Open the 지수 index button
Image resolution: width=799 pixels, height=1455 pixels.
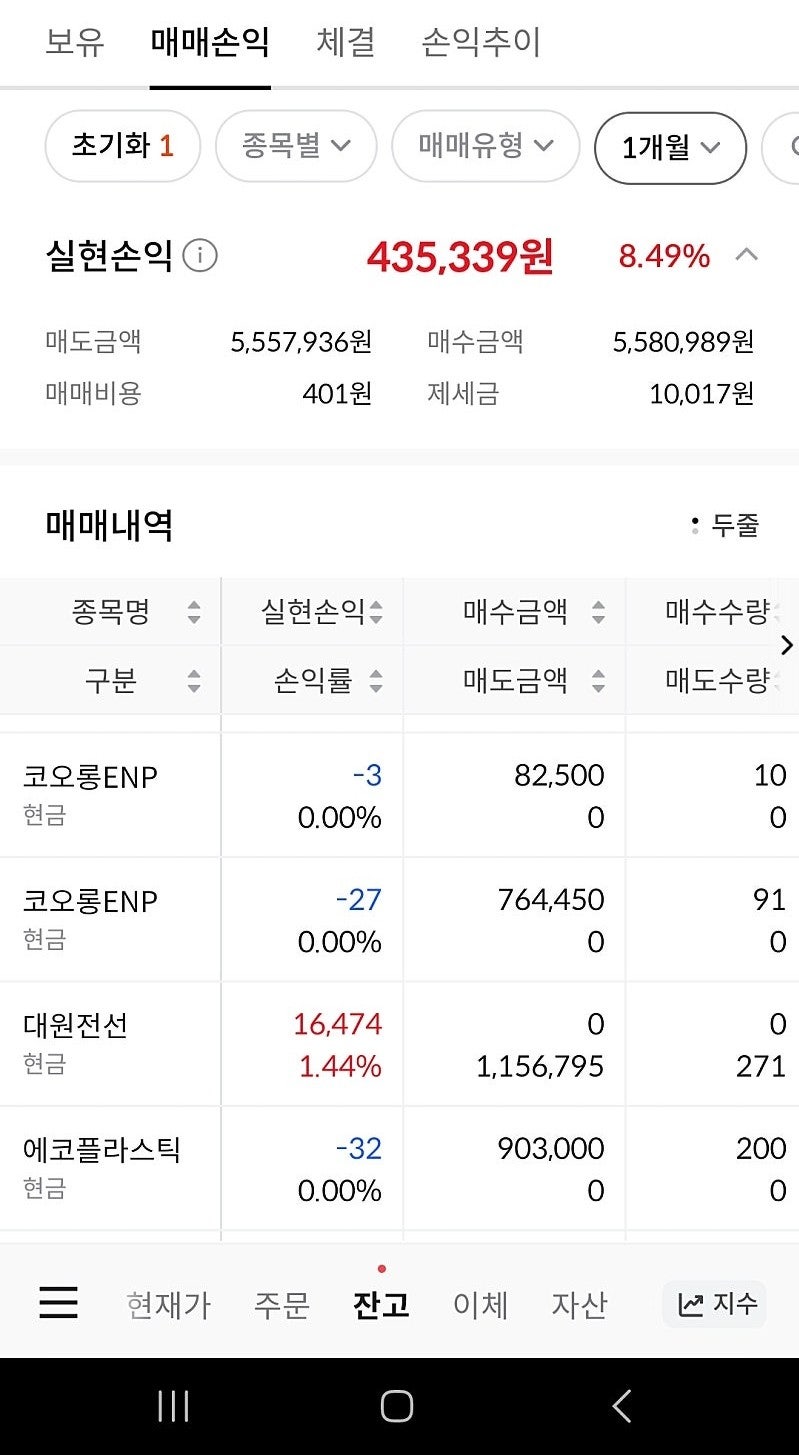point(715,1304)
